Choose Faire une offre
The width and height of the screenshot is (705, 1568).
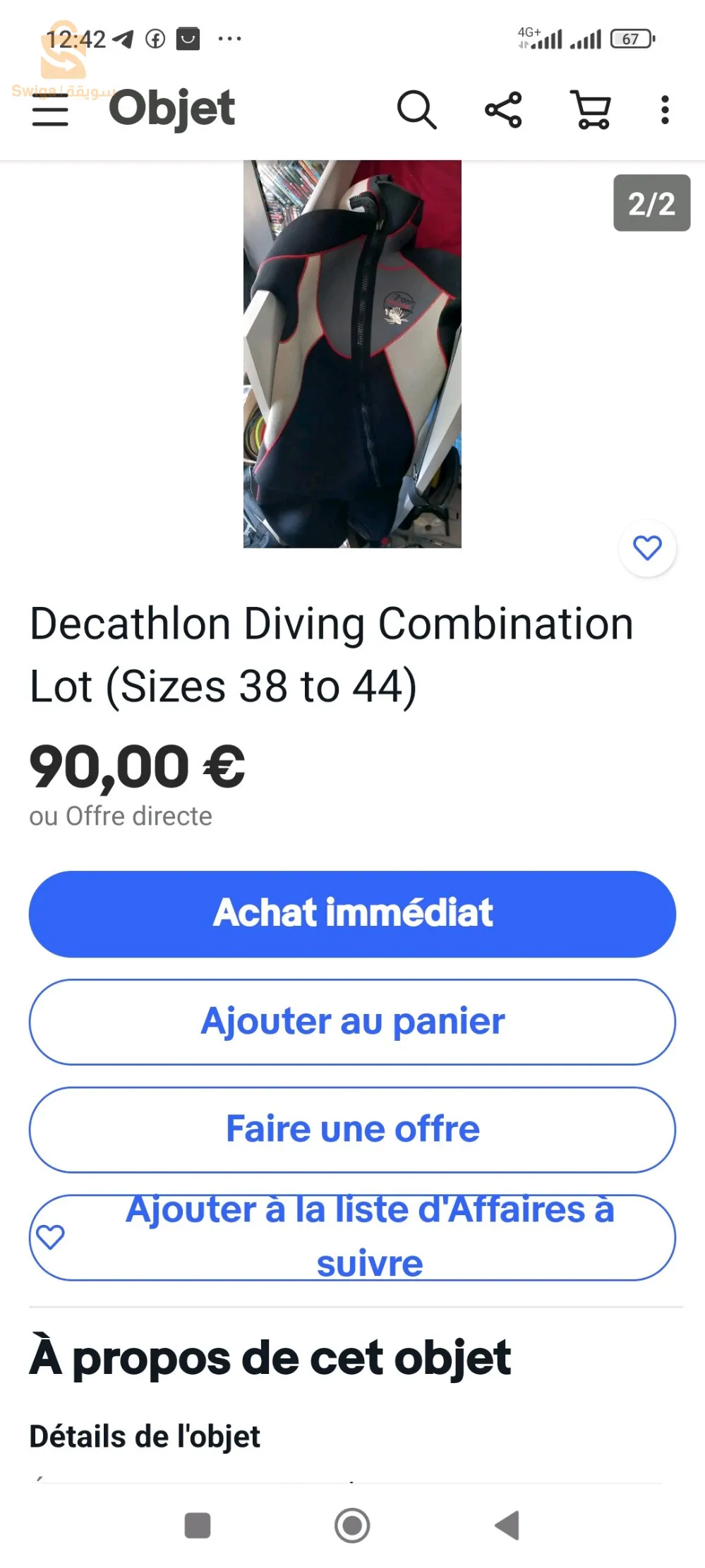352,1130
